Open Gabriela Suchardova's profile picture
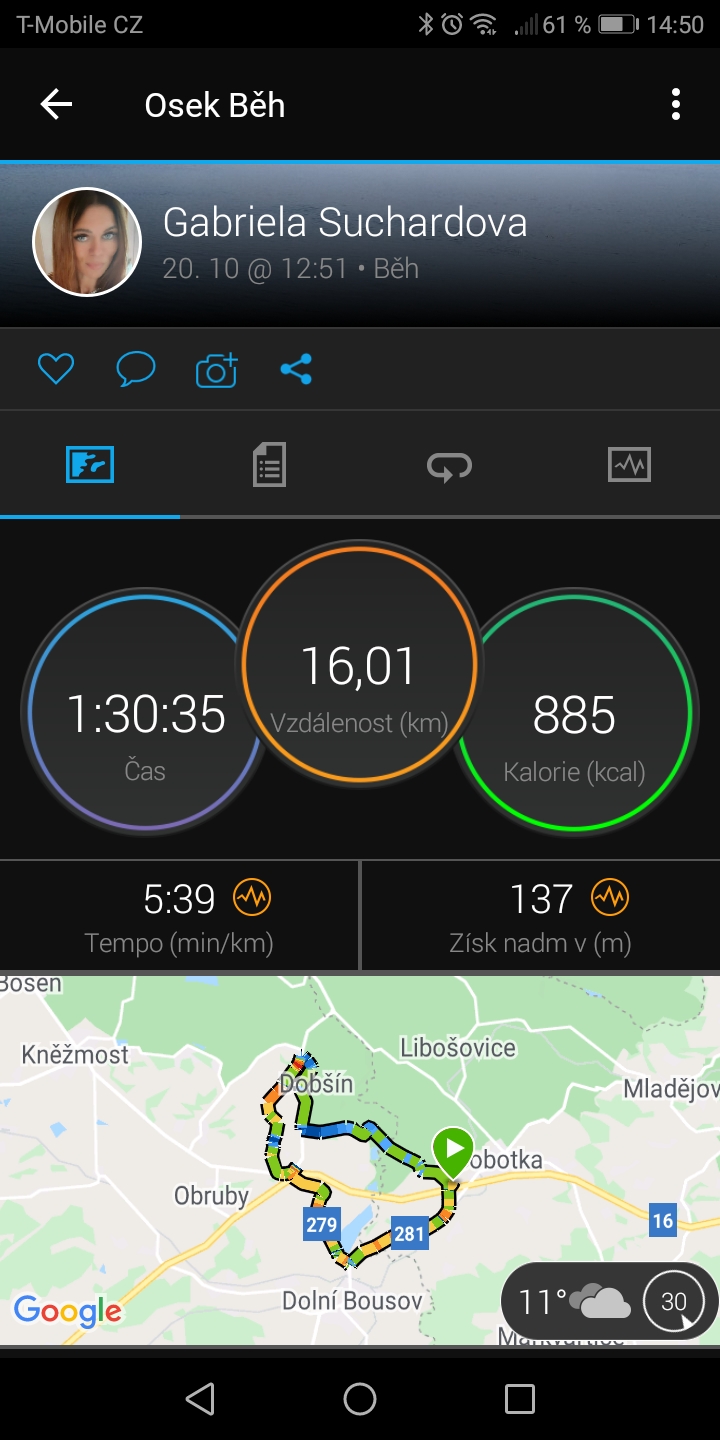 [x=87, y=242]
